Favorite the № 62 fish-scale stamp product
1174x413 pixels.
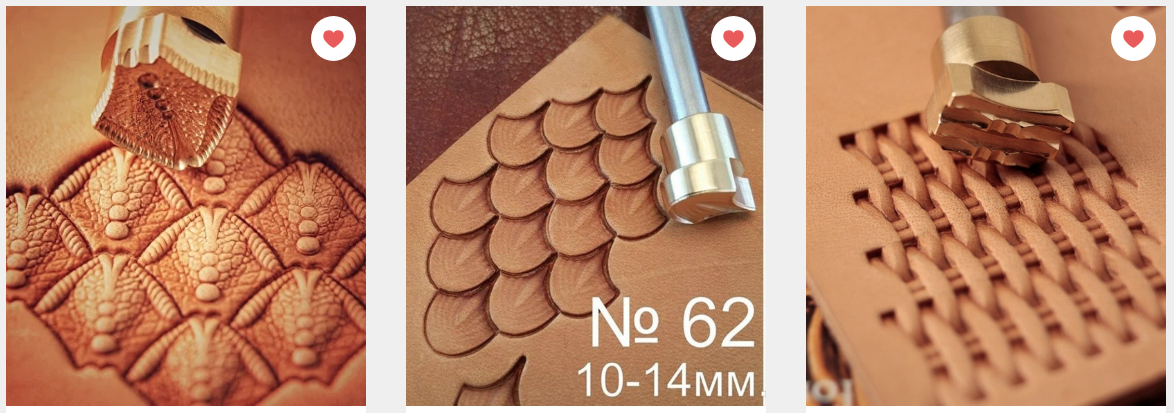(x=733, y=39)
